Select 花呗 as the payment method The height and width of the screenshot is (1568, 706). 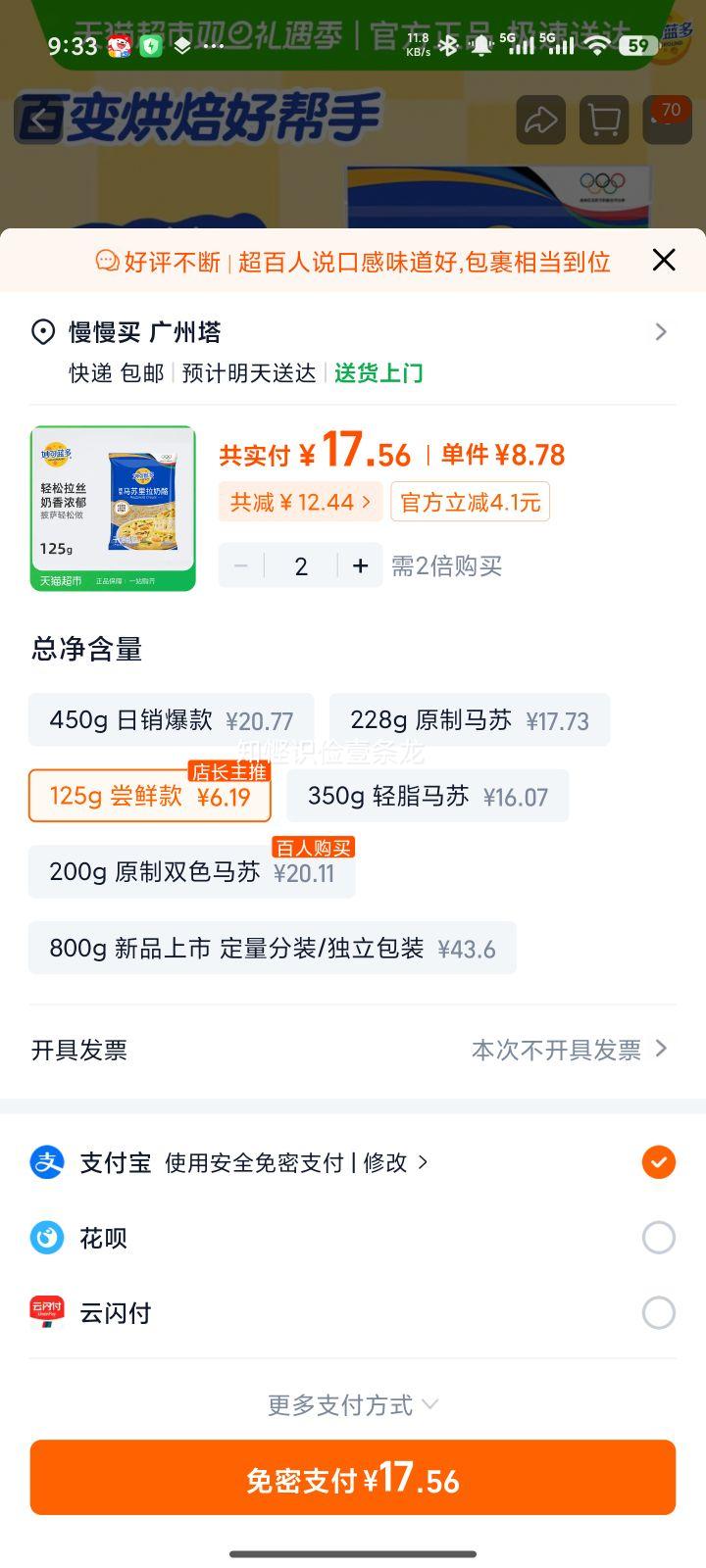pyautogui.click(x=658, y=1238)
